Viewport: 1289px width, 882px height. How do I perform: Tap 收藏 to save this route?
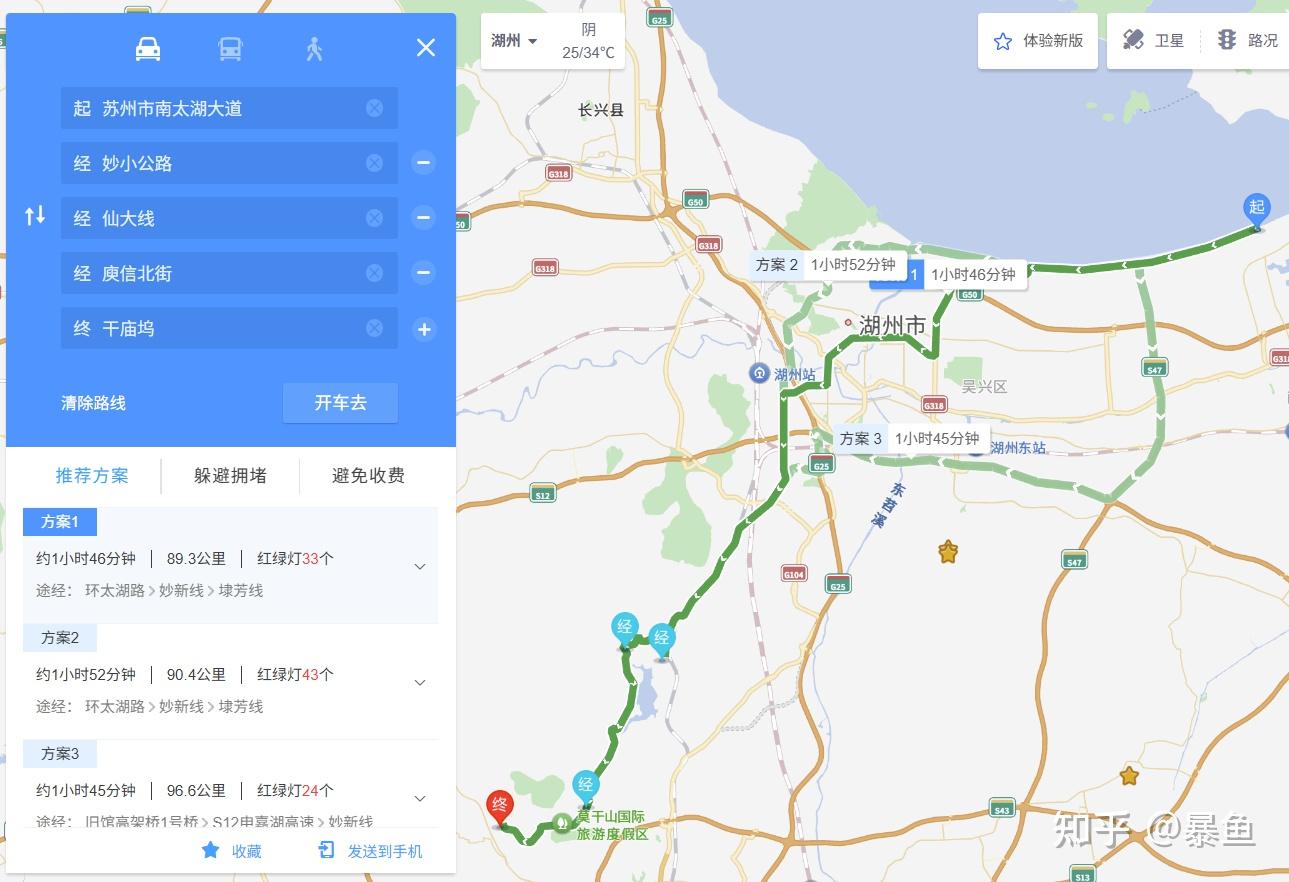[232, 851]
